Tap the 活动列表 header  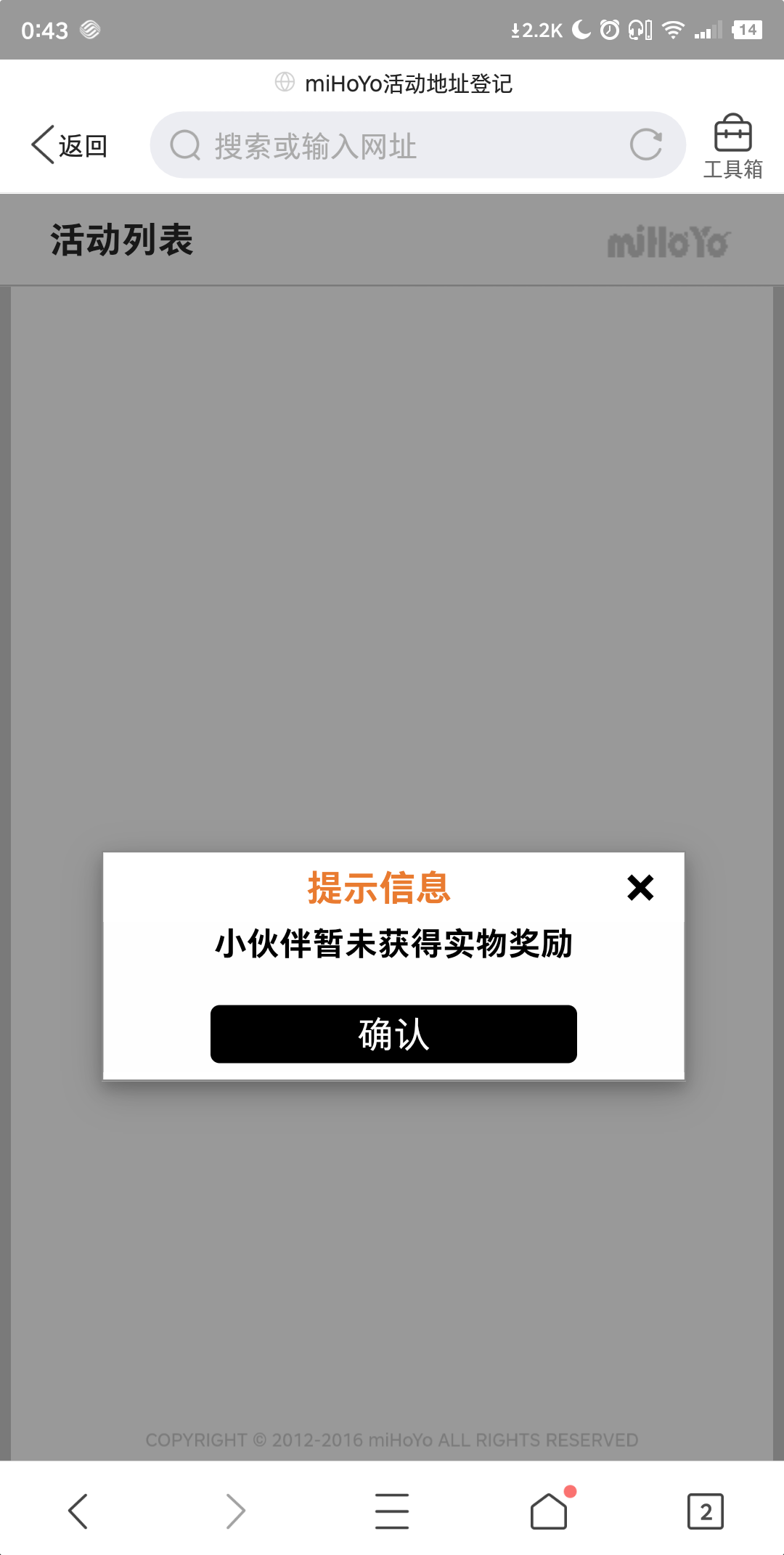tap(123, 241)
